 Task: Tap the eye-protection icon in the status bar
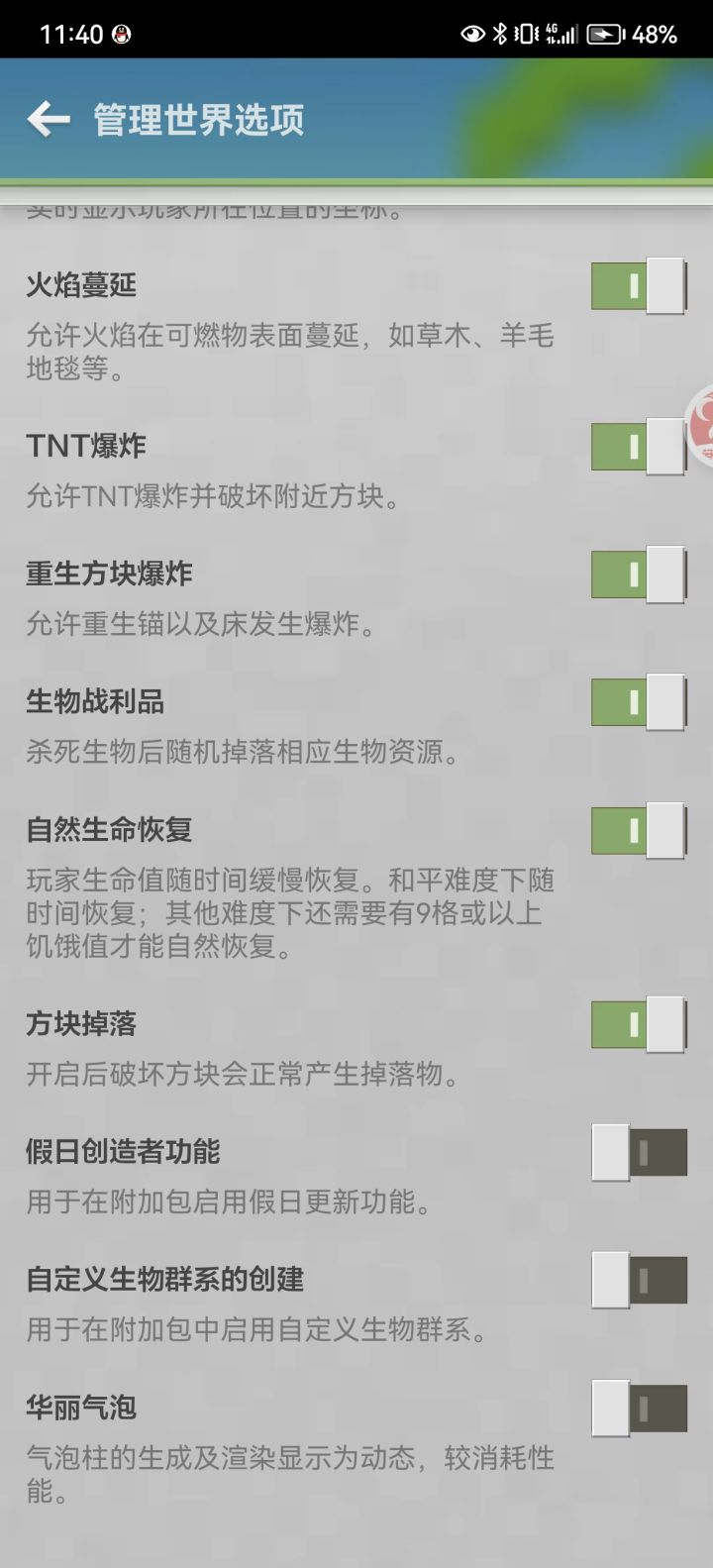473,33
